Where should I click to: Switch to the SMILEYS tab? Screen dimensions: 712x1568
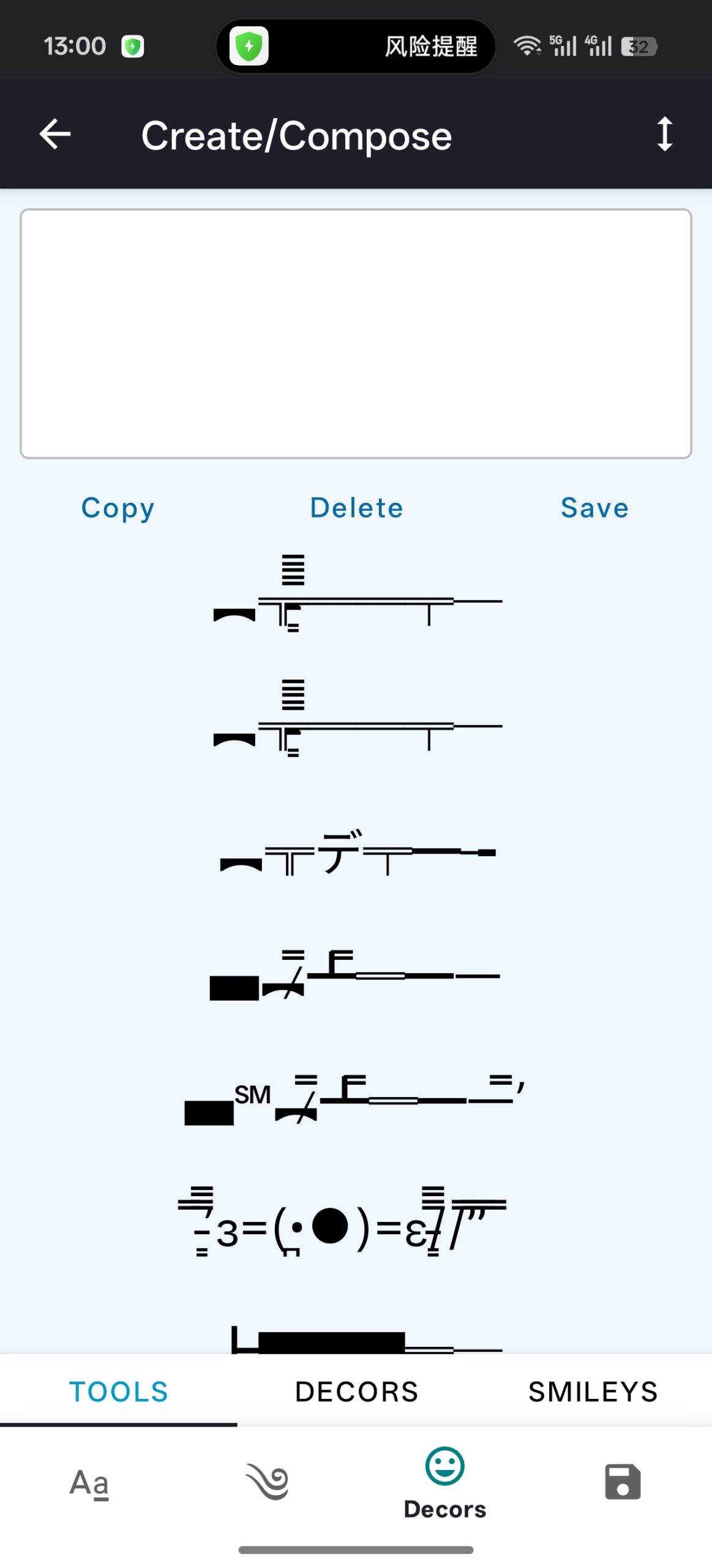[593, 1392]
